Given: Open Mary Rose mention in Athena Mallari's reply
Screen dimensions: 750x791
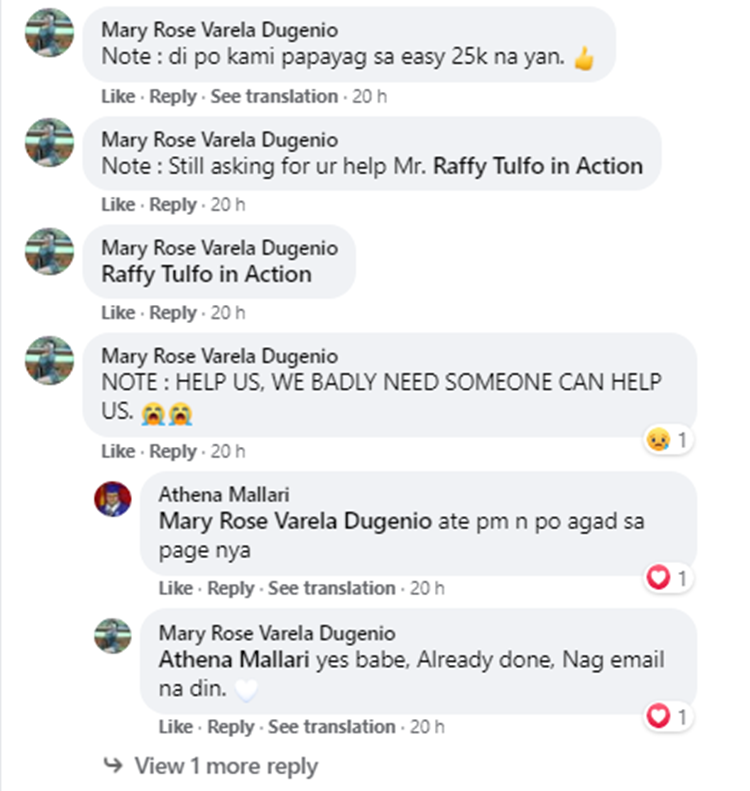Looking at the screenshot, I should point(295,522).
